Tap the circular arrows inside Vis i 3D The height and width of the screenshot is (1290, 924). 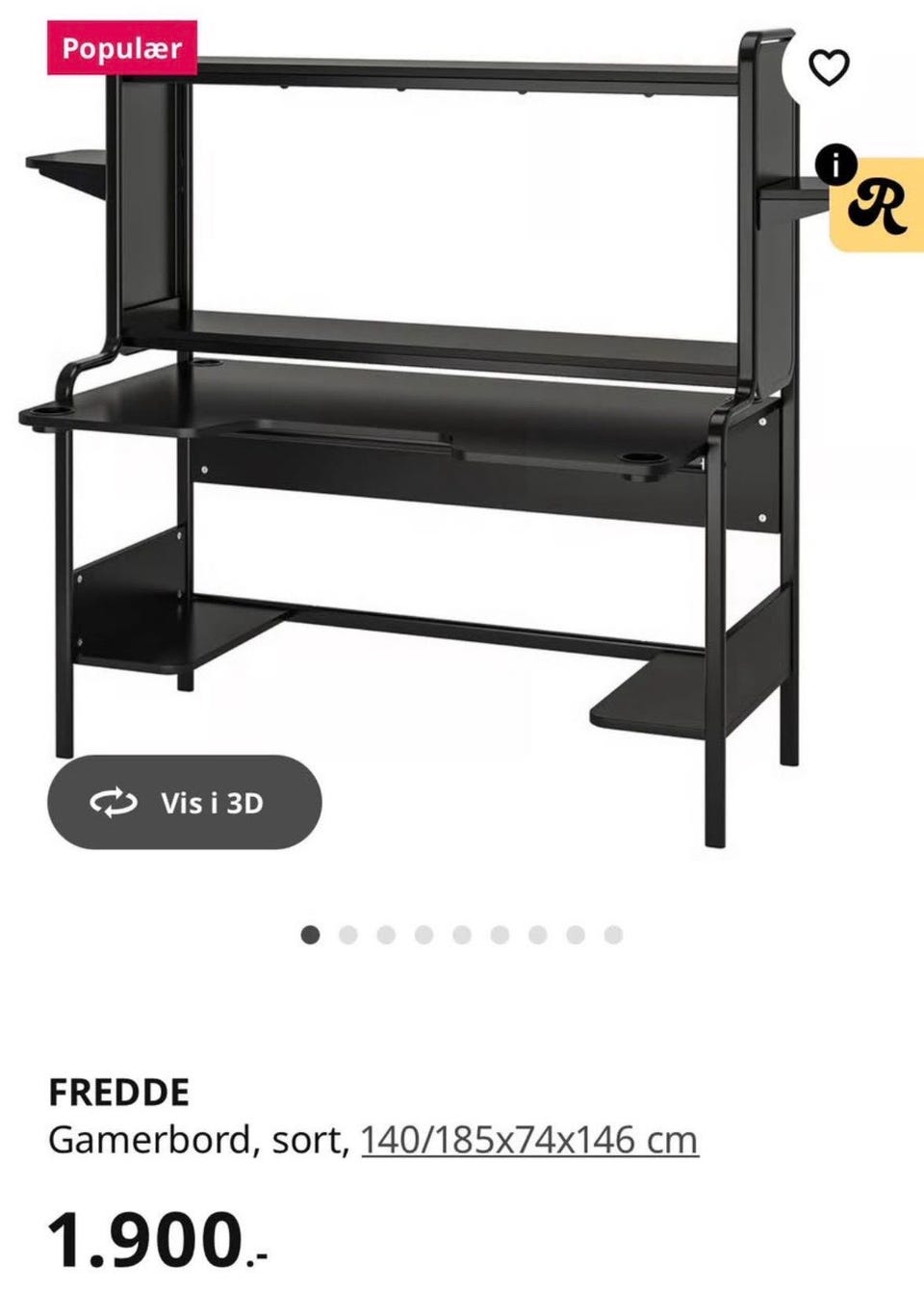click(114, 802)
